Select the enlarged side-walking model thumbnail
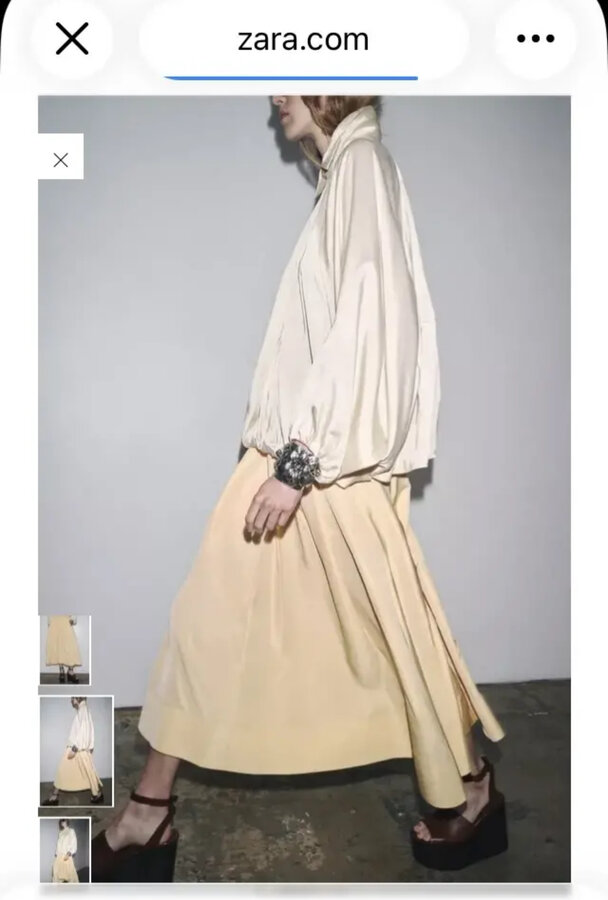Viewport: 608px width, 900px height. coord(76,751)
